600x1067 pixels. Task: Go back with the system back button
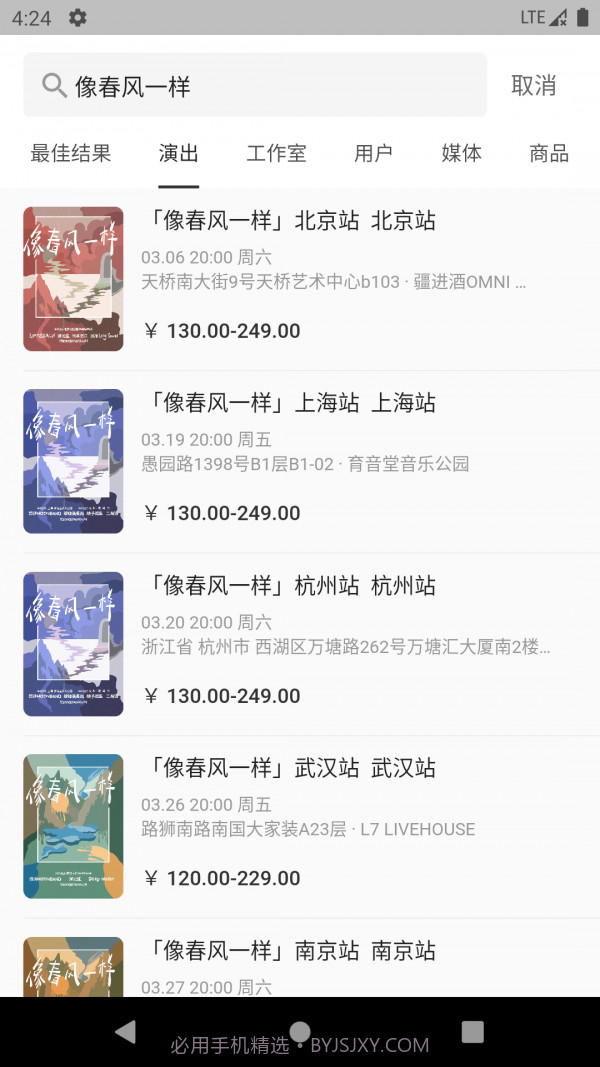(x=125, y=1032)
